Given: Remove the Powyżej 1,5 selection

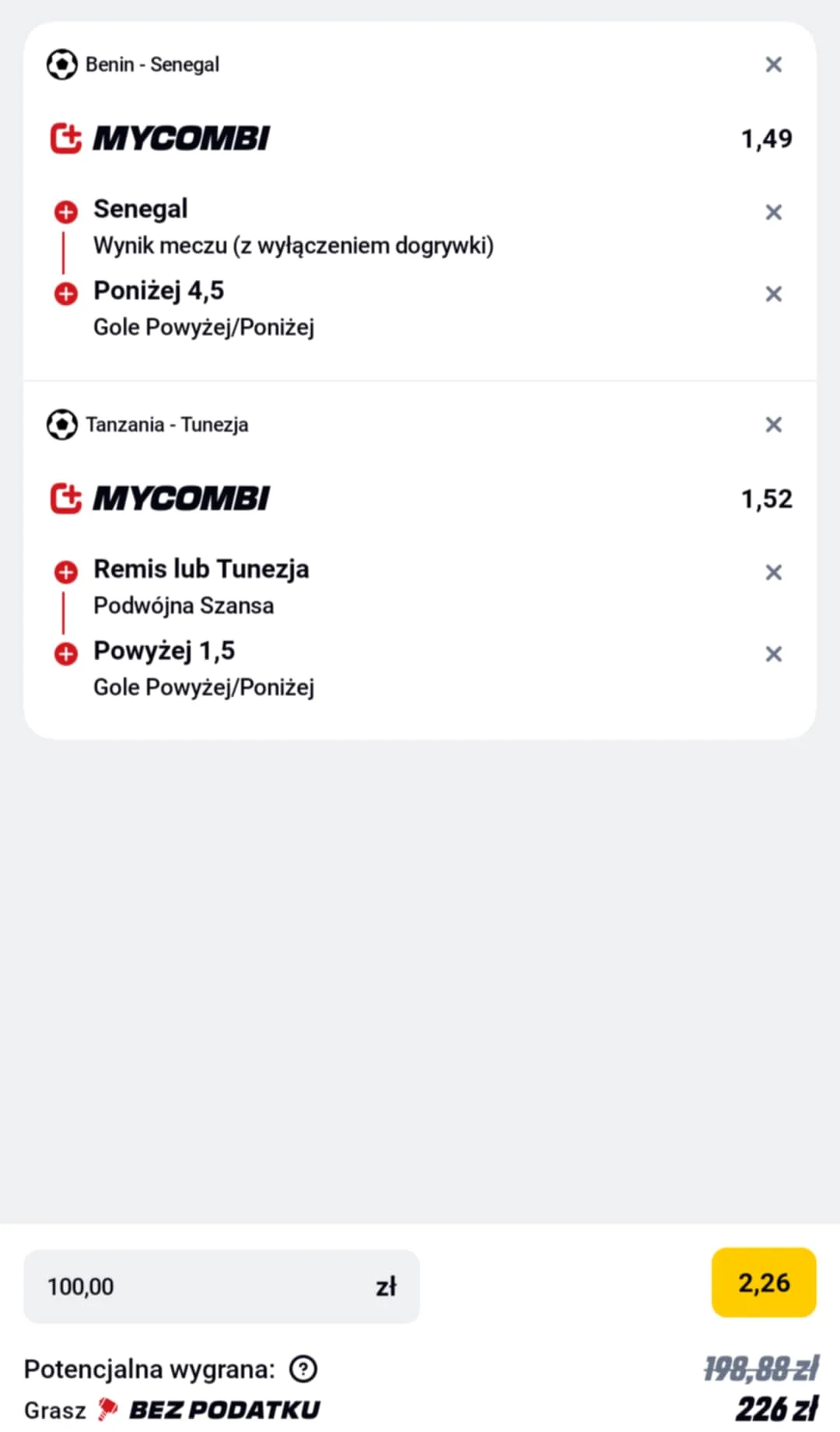Looking at the screenshot, I should tap(773, 653).
